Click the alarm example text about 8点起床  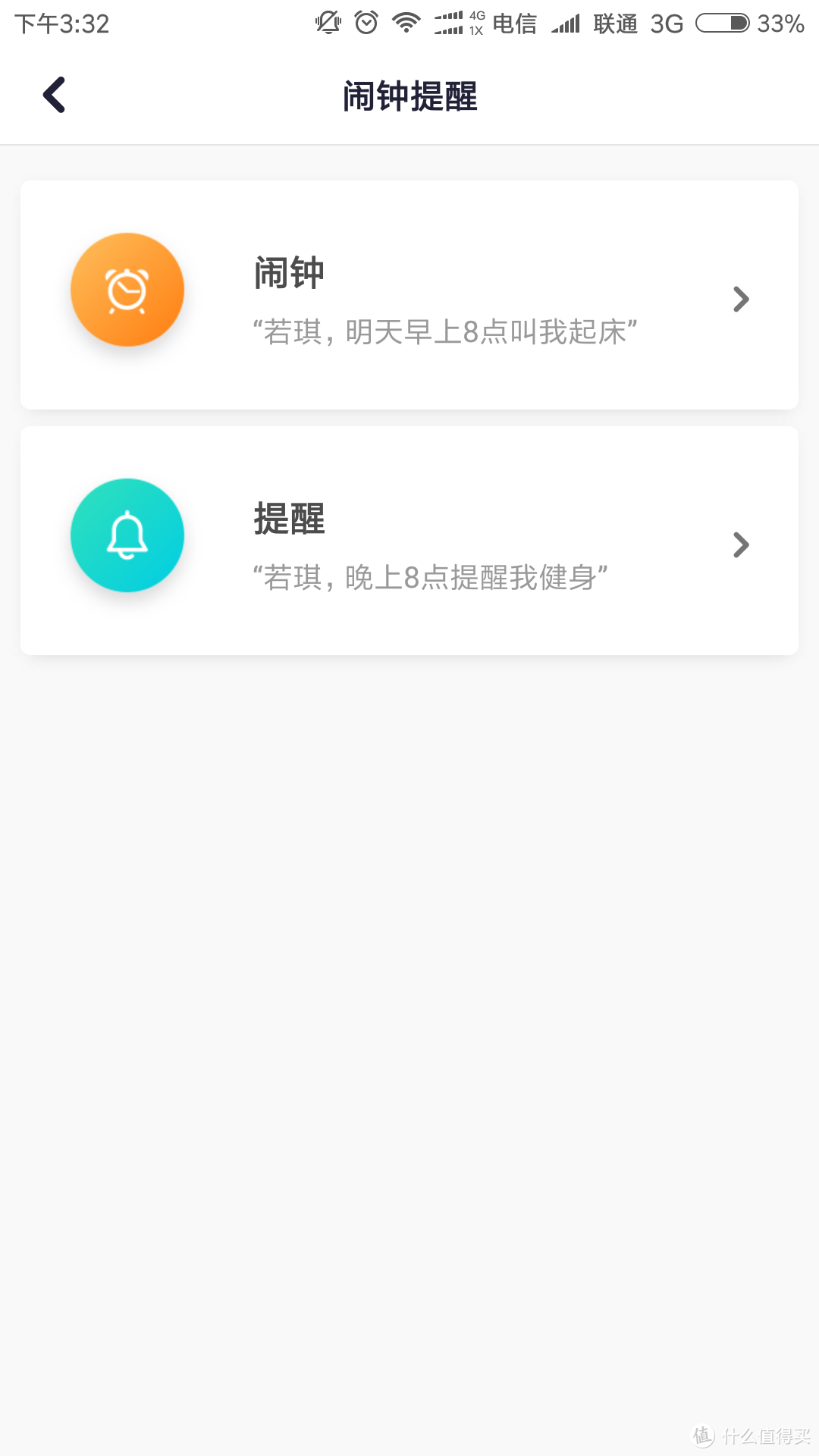[446, 330]
